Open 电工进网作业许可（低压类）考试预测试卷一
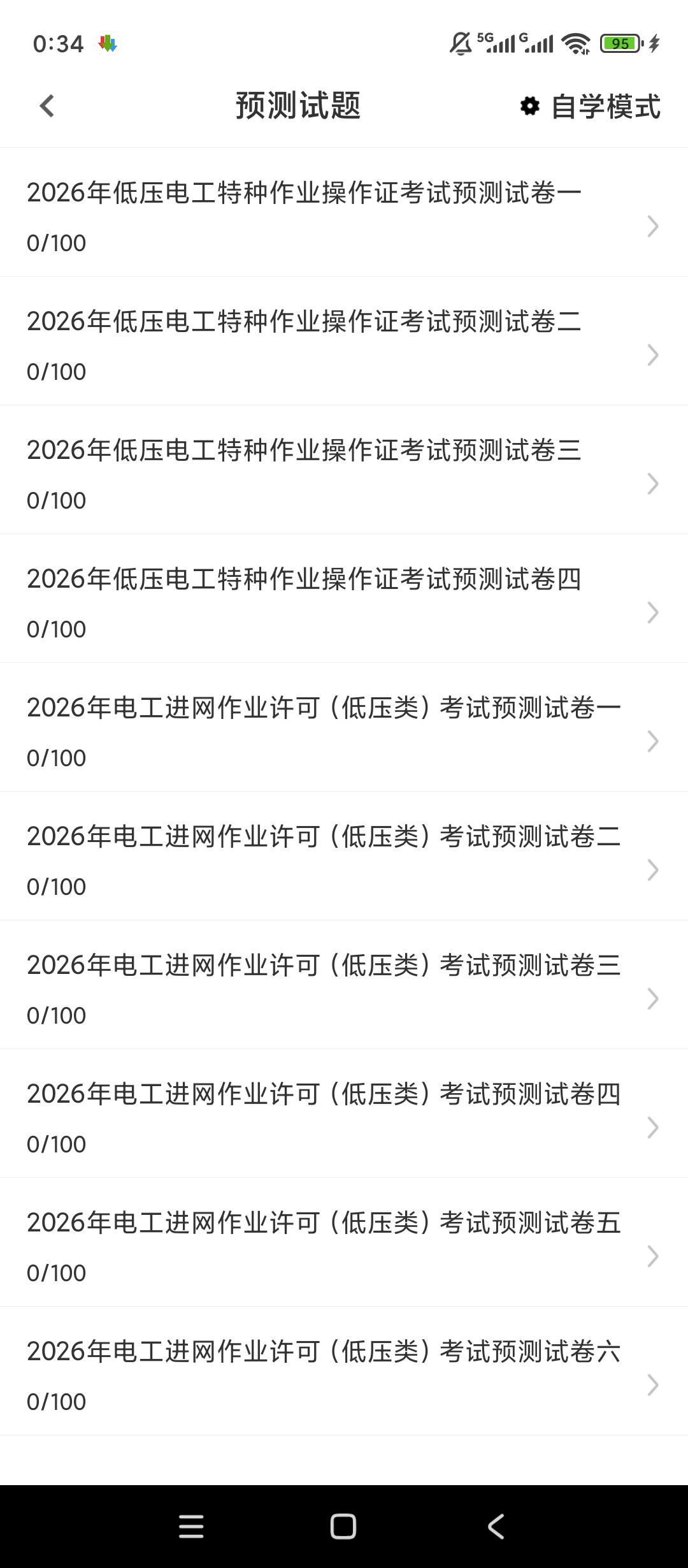The image size is (688, 1568). 344,727
